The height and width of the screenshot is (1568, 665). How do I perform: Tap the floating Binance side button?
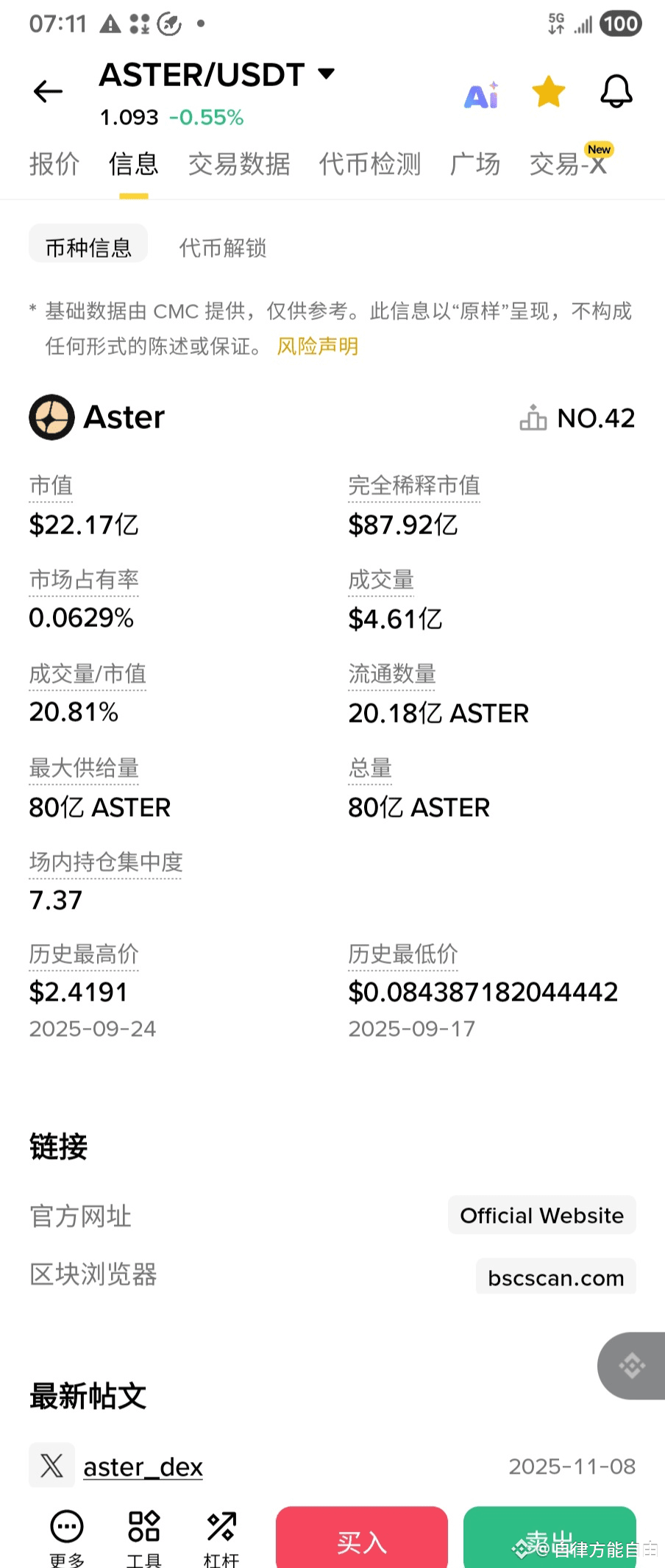tap(632, 1366)
